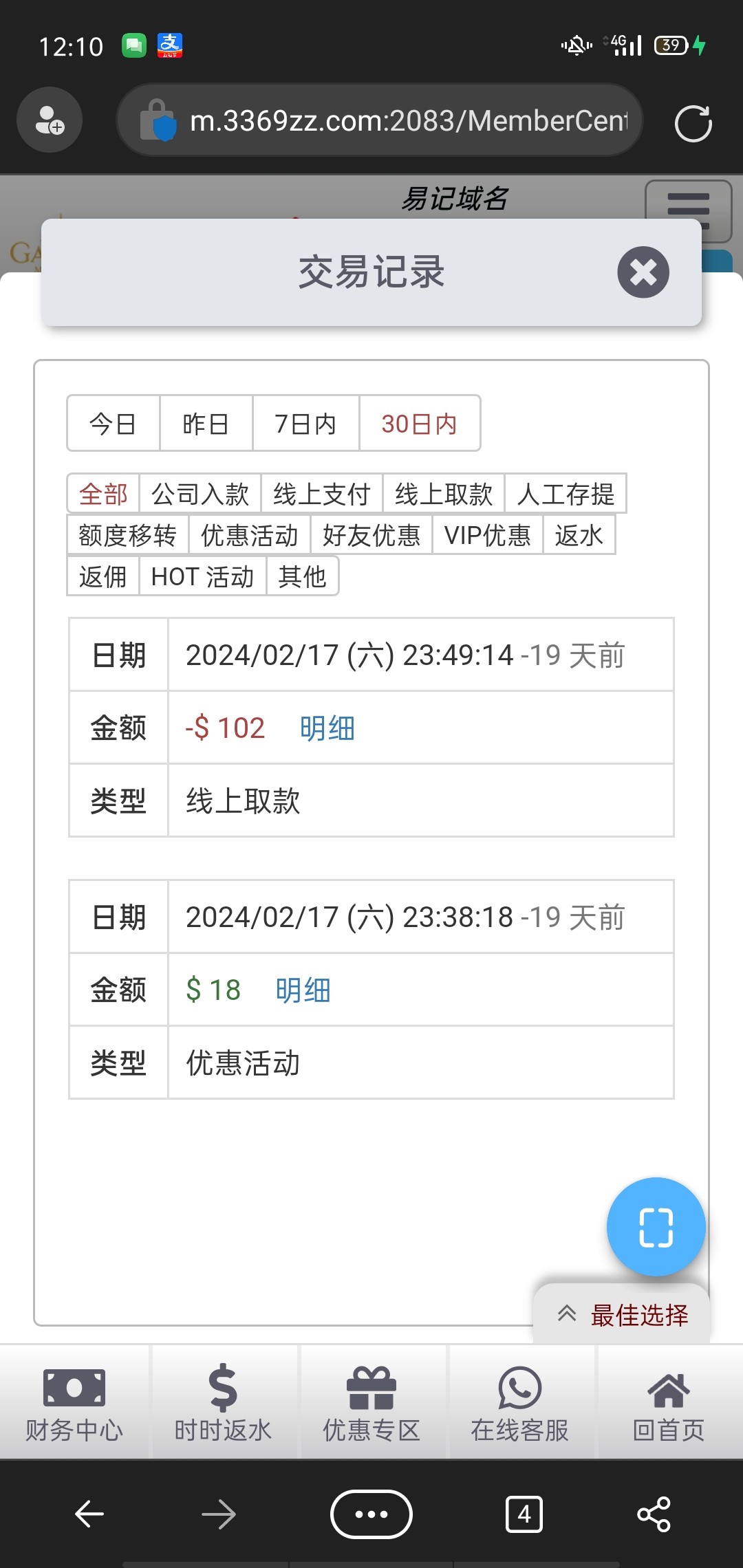Show only 线上取款 records
This screenshot has width=743, height=1568.
[x=444, y=494]
